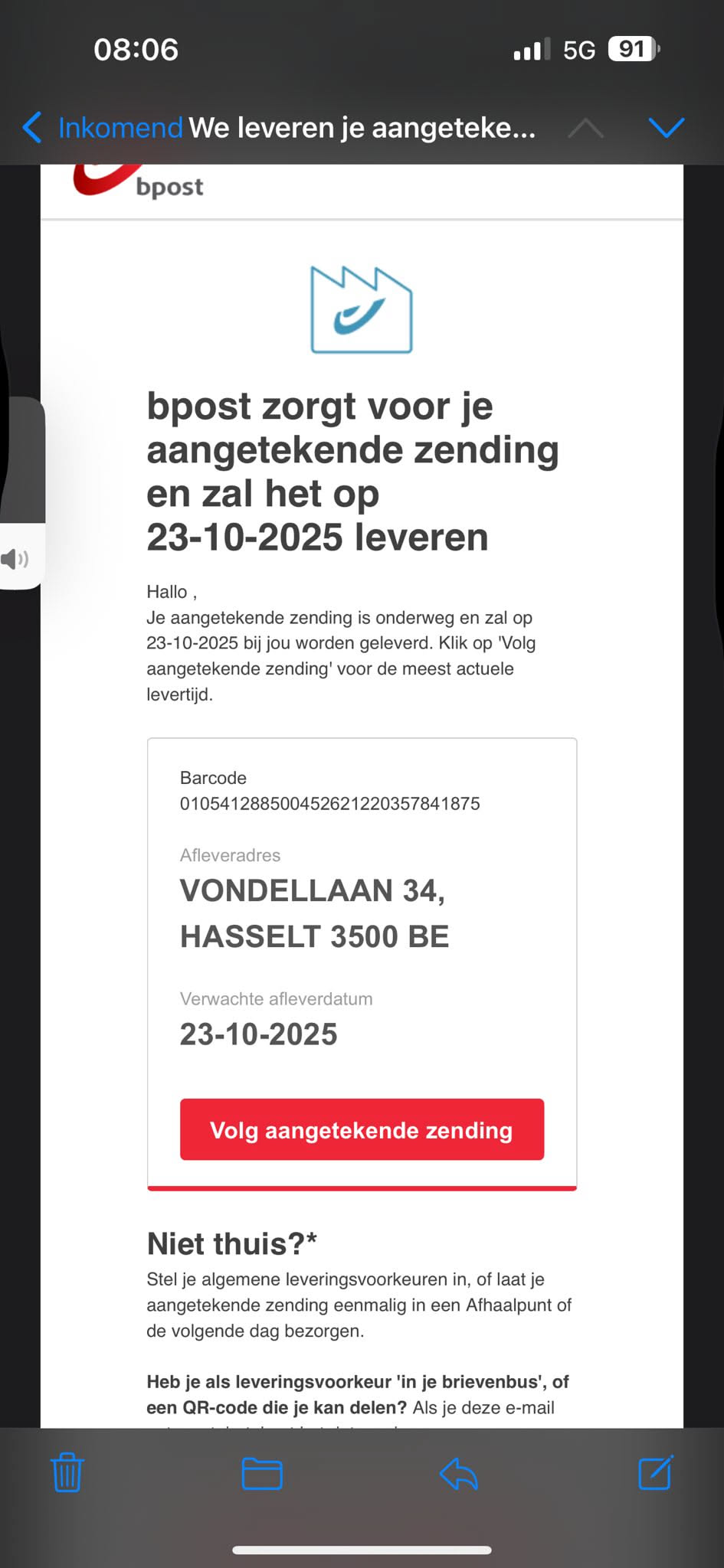Go back to the Inkomend mailbox
Image resolution: width=724 pixels, height=1568 pixels.
(x=103, y=128)
